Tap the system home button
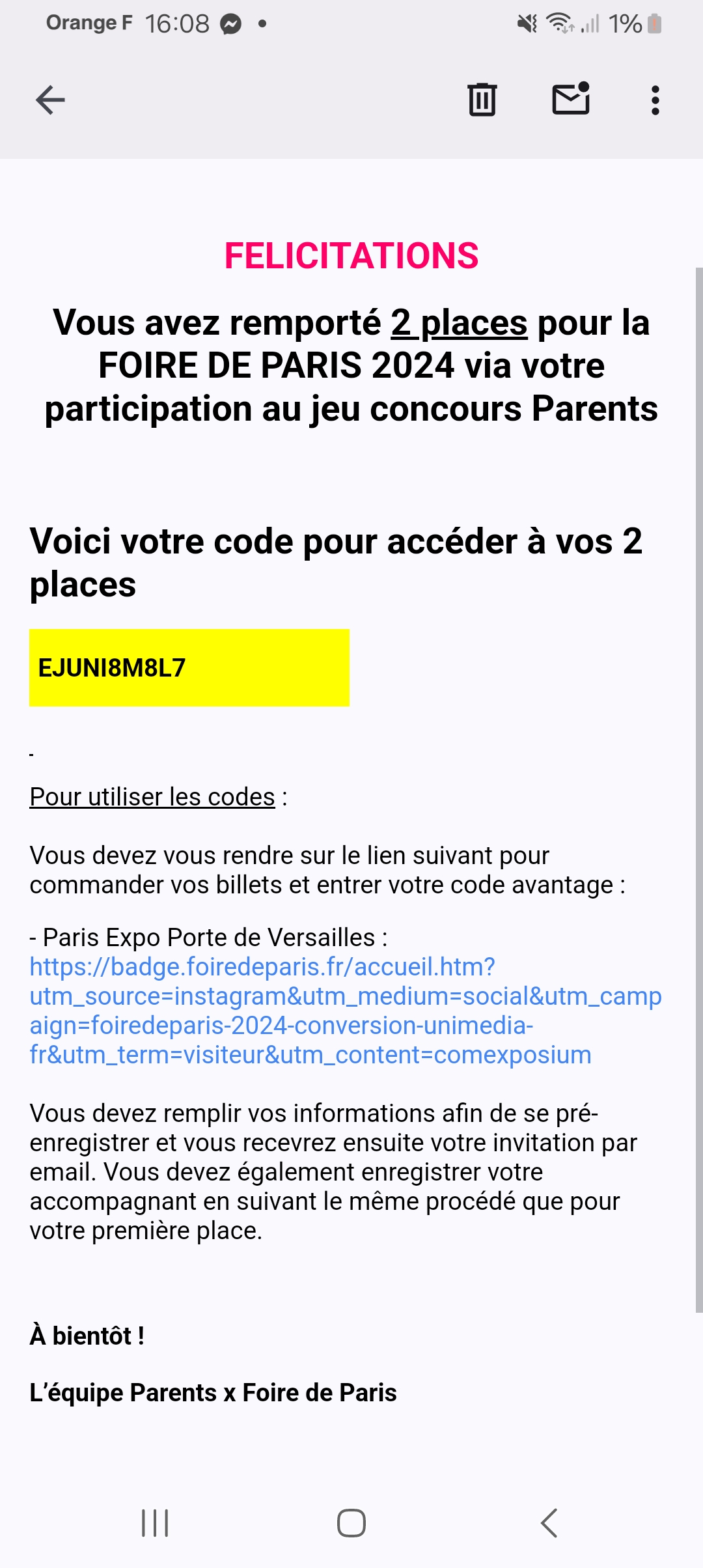Viewport: 703px width, 1568px height. click(351, 1523)
